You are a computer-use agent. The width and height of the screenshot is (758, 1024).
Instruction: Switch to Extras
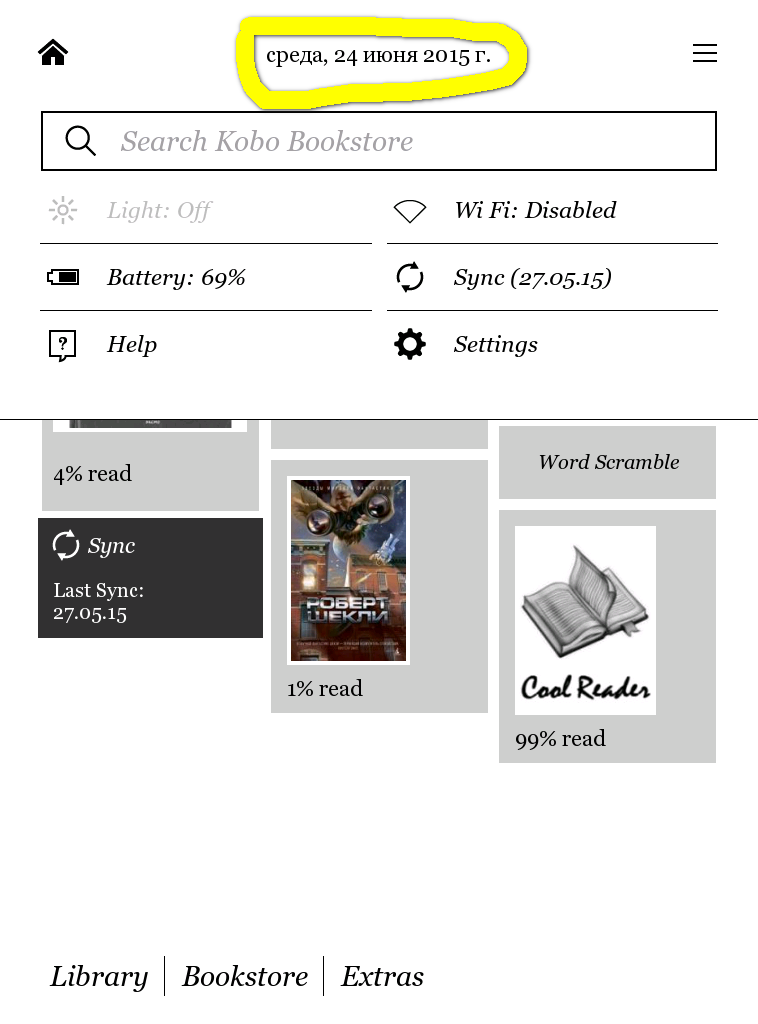[x=382, y=976]
